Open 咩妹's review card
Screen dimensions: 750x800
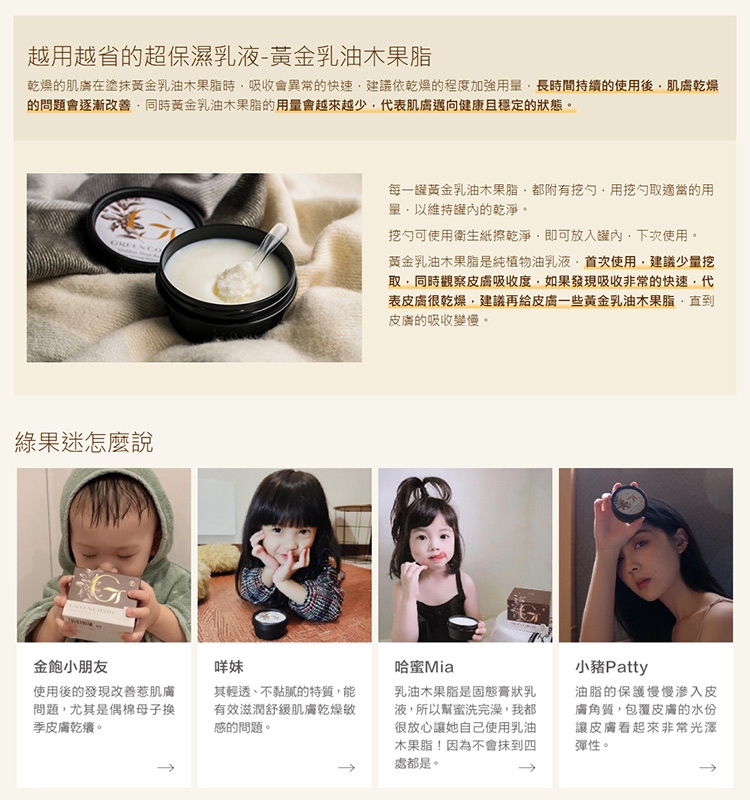pyautogui.click(x=284, y=627)
